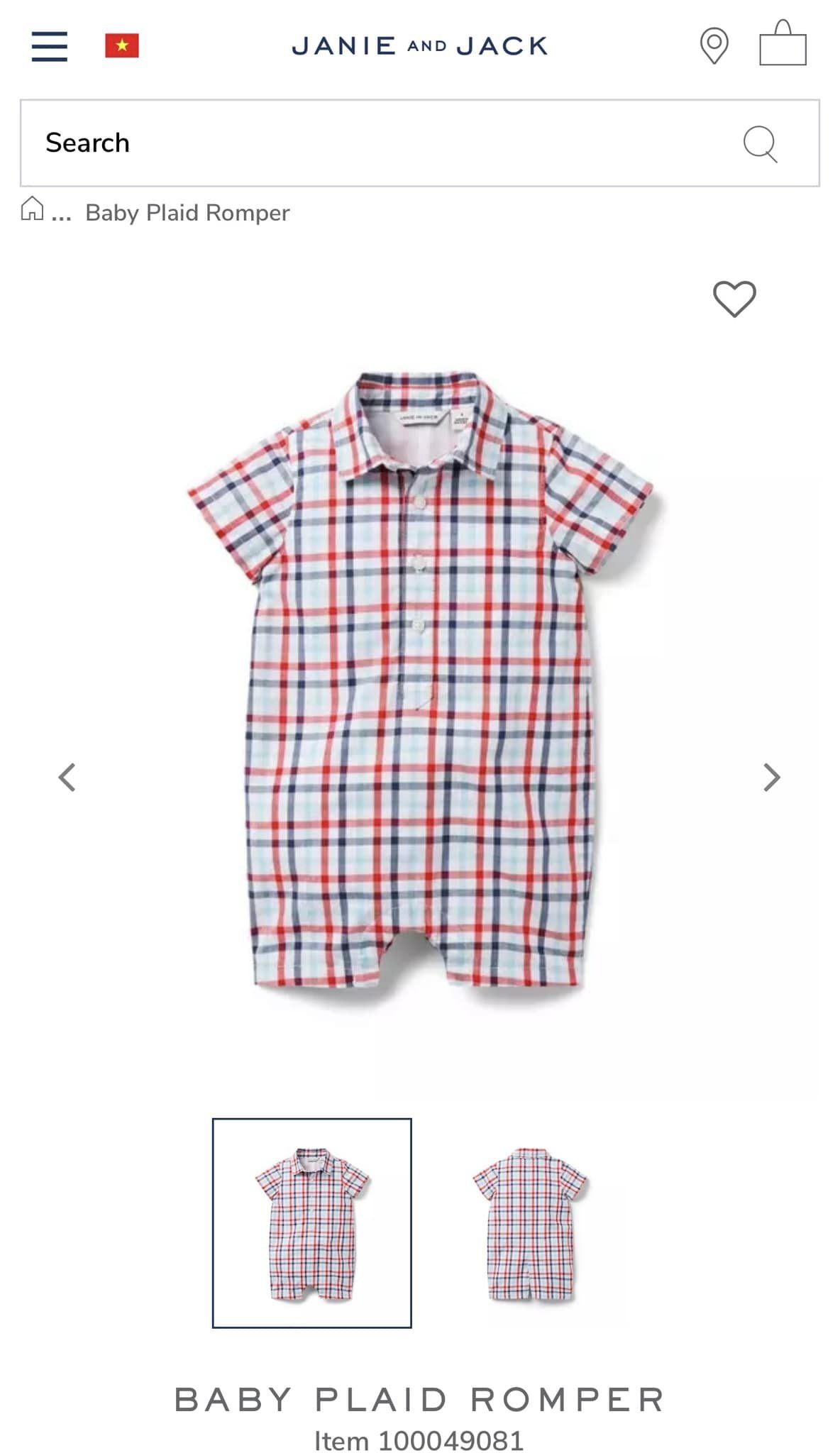The image size is (840, 1453).
Task: Open the hamburger menu
Action: pos(50,46)
